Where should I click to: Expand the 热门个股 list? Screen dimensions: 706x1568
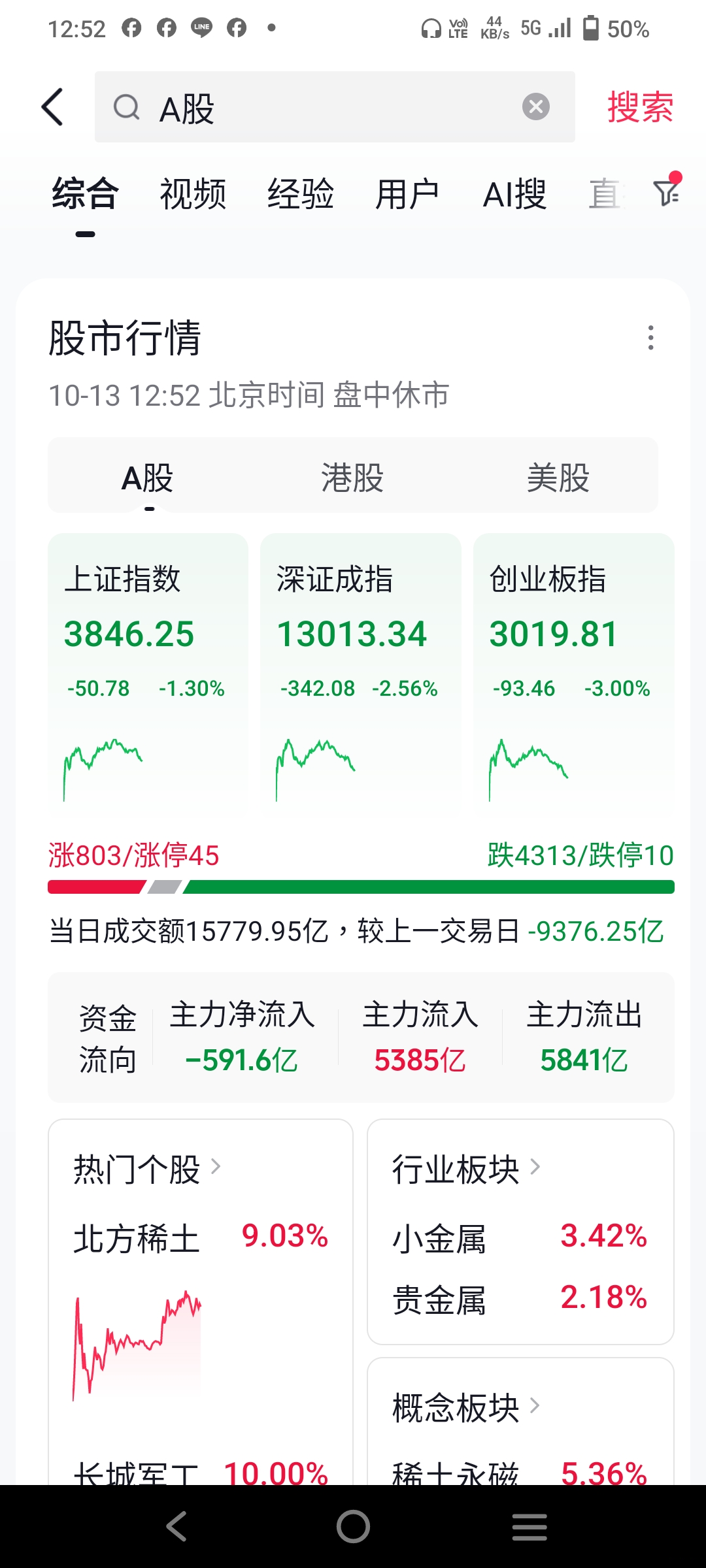coord(148,1169)
